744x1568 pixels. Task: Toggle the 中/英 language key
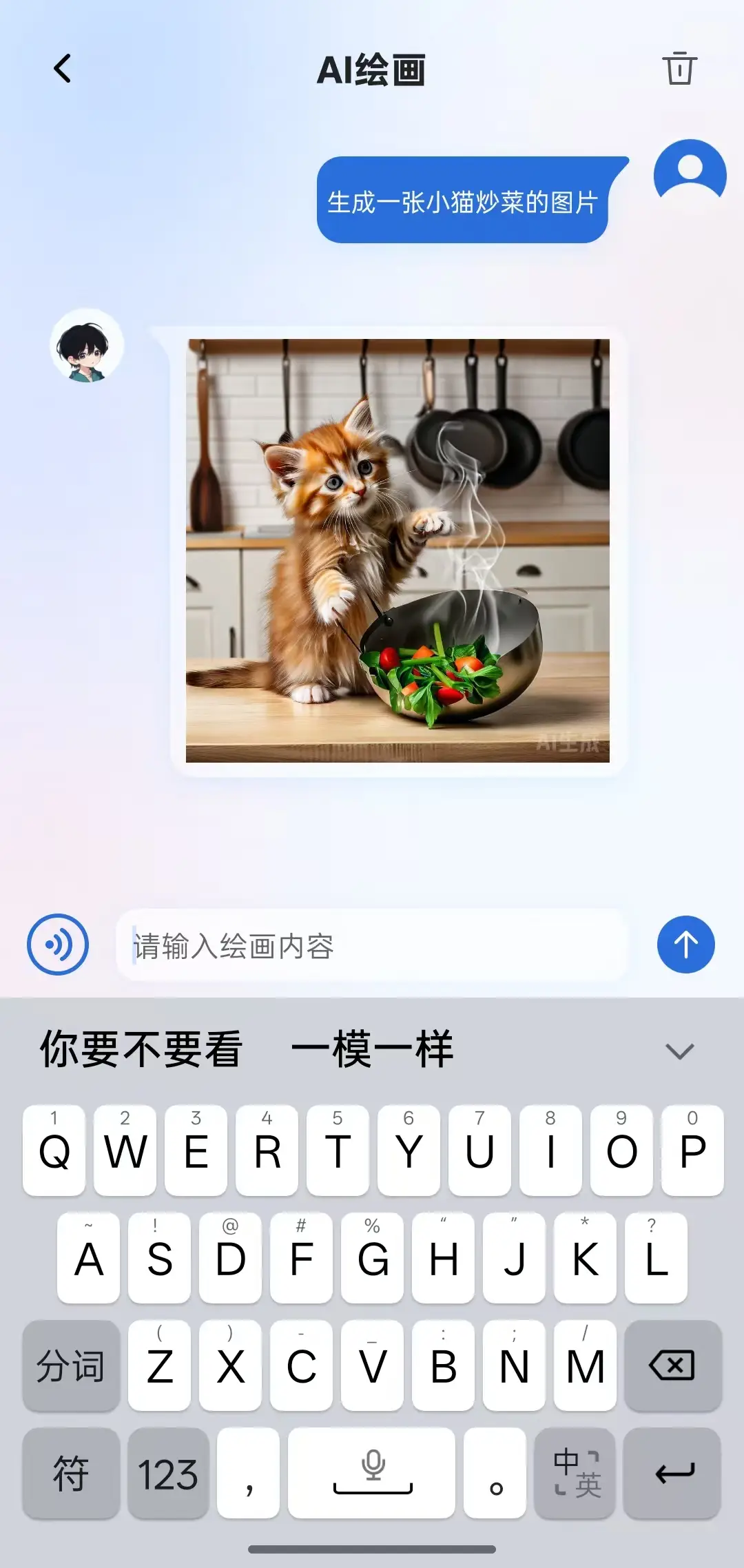point(576,1473)
